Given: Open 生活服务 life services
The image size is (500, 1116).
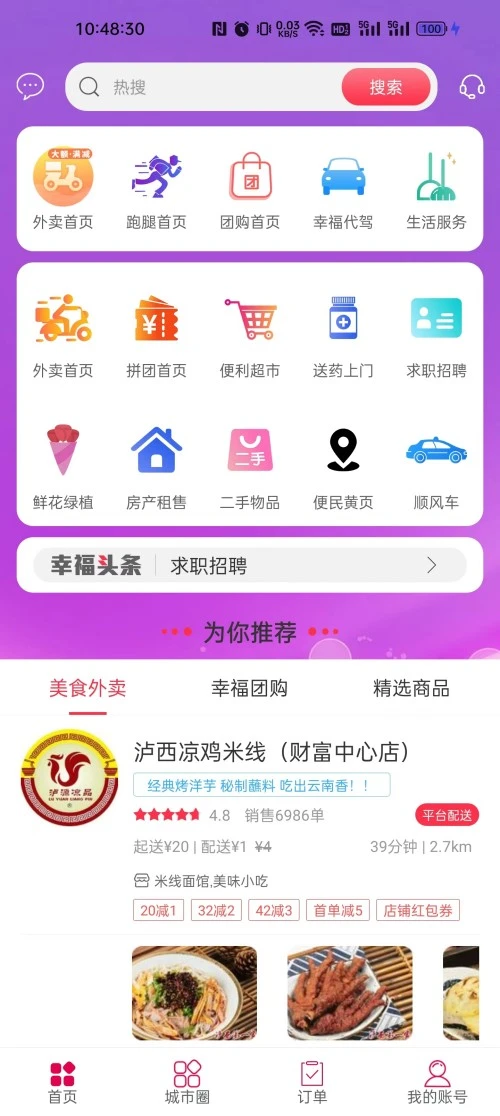Looking at the screenshot, I should 436,191.
